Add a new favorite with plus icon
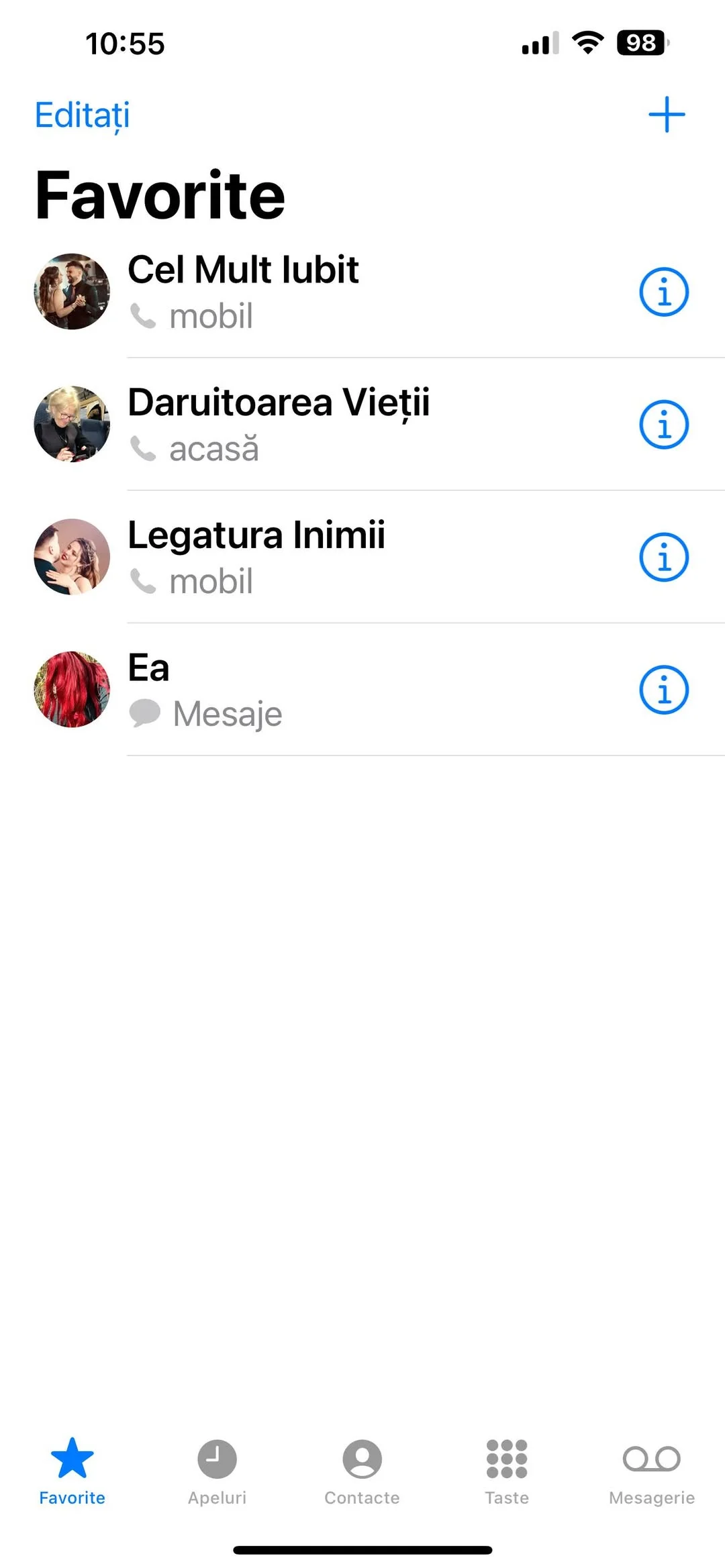Viewport: 725px width, 1568px height. pos(666,115)
